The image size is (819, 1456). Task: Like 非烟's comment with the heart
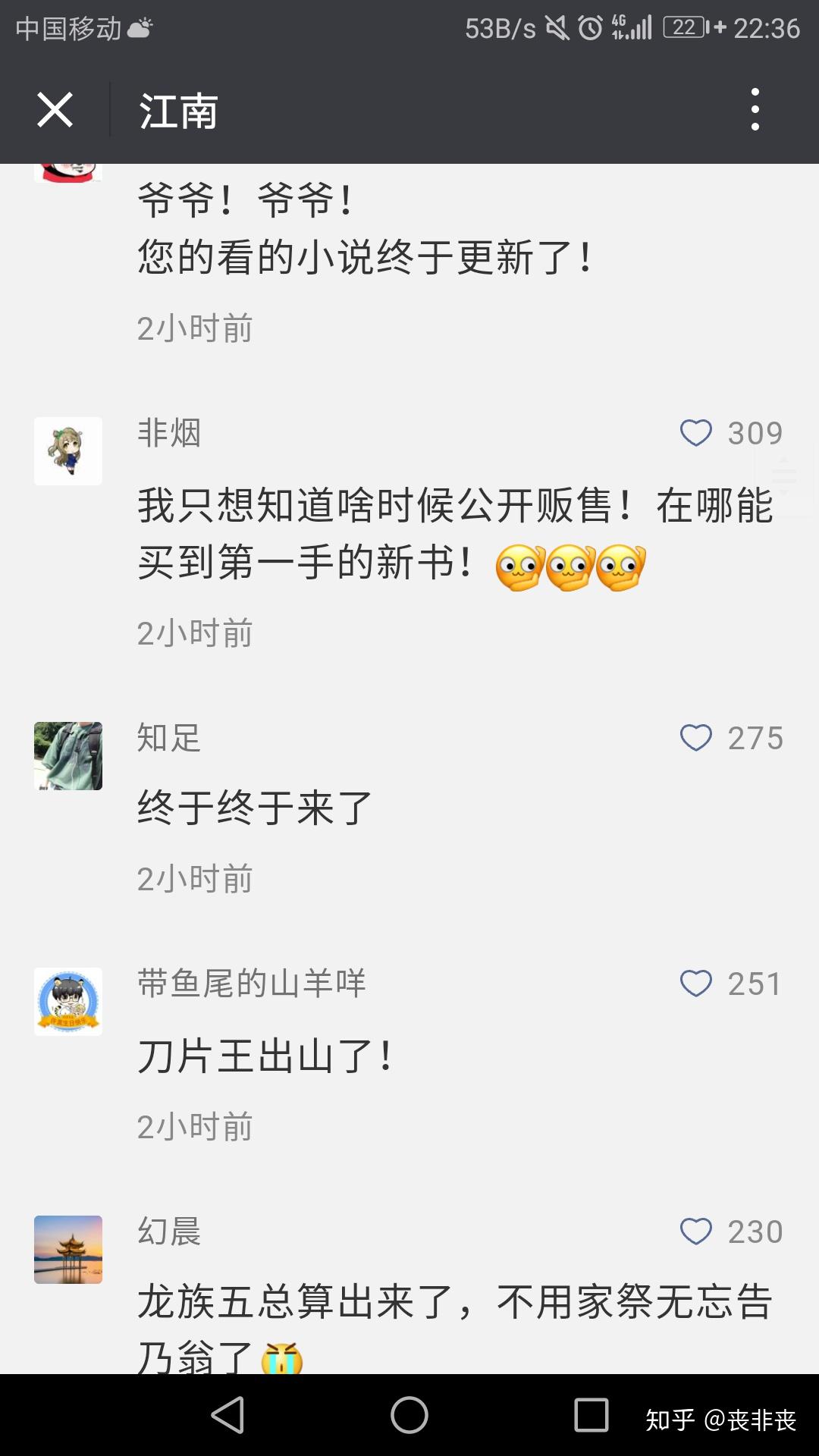point(695,432)
